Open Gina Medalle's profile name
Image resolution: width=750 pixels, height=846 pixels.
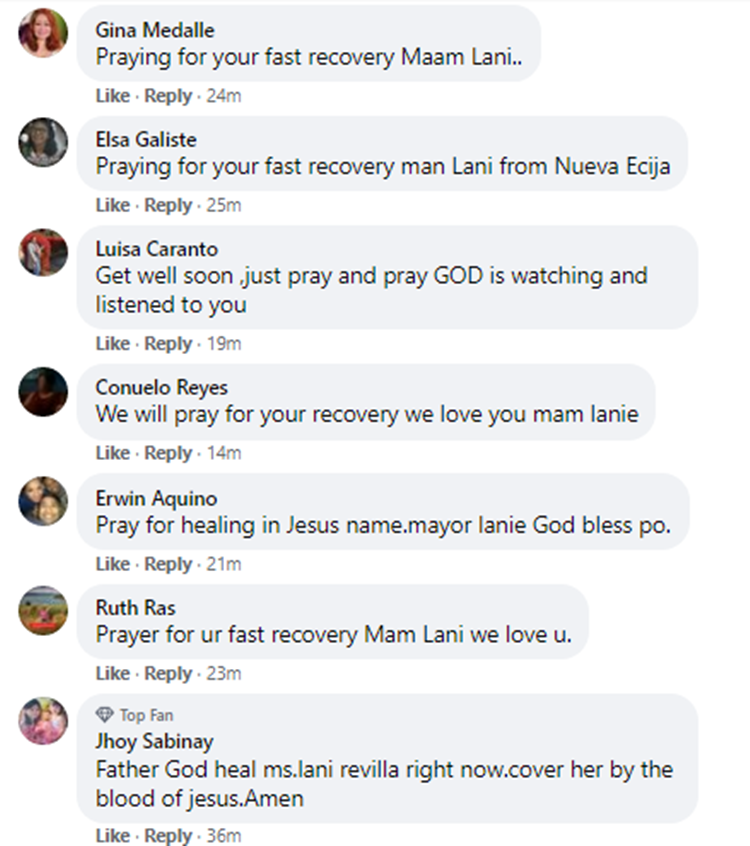click(x=154, y=31)
